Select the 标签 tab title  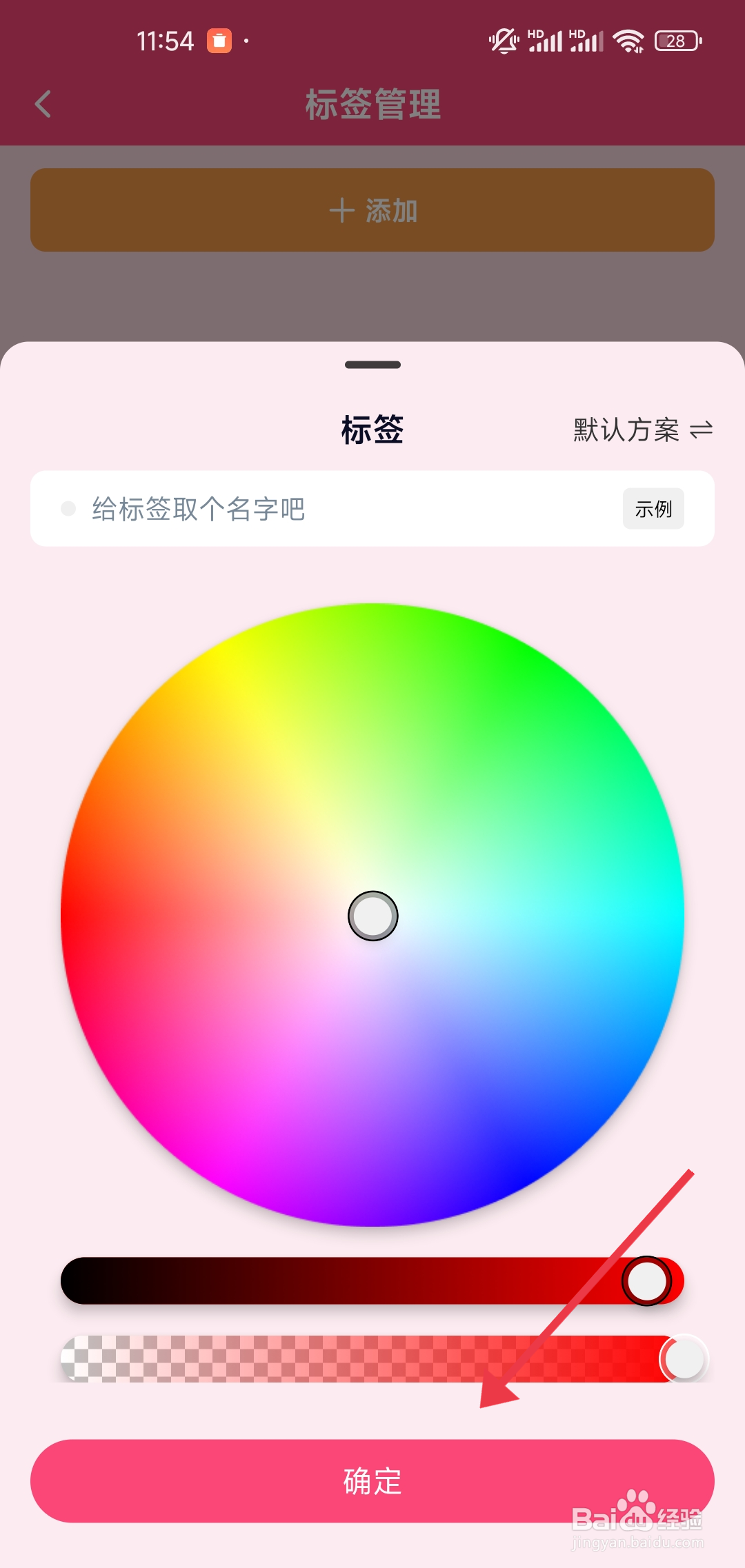click(372, 430)
